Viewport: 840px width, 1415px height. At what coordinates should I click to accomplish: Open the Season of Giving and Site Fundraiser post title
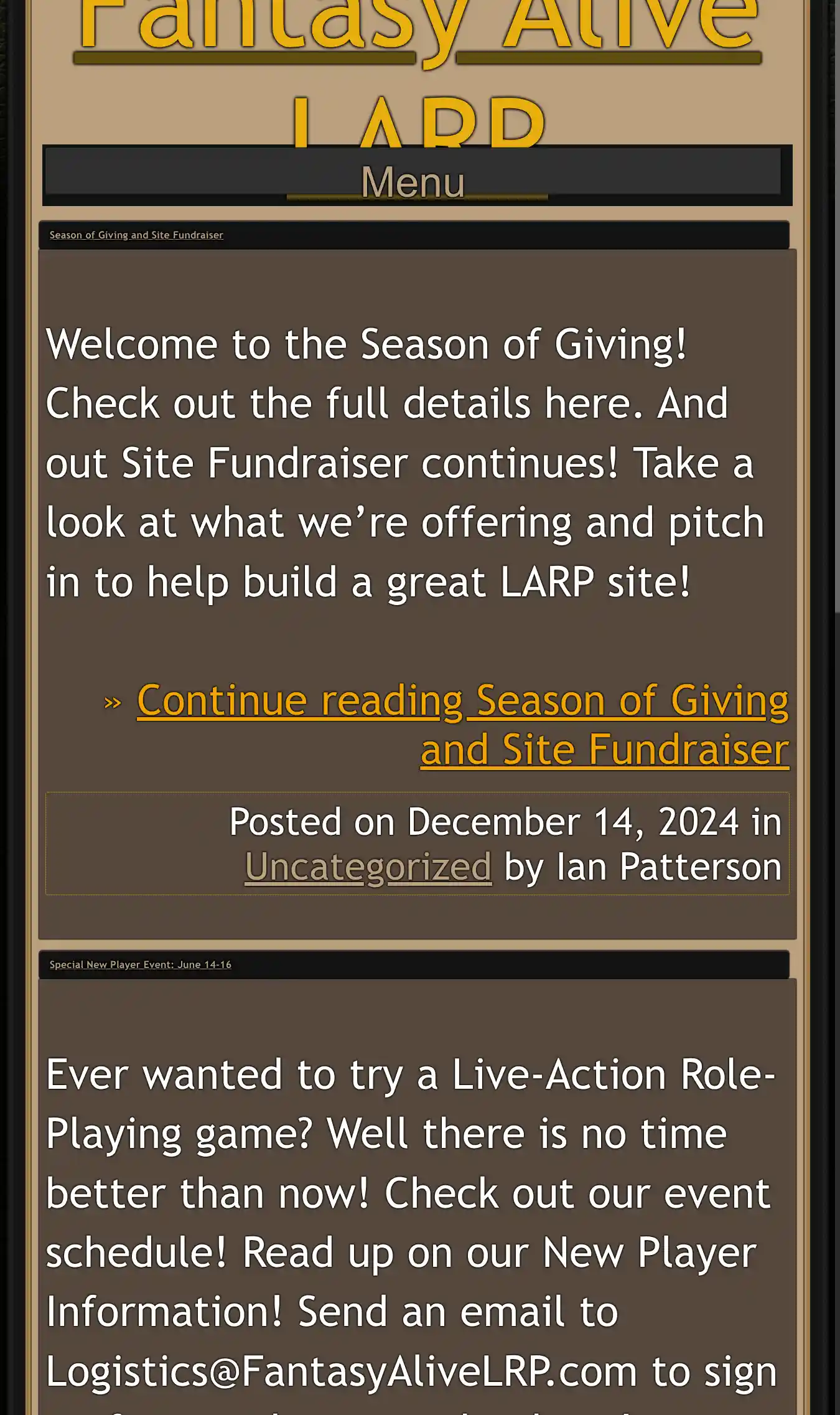coord(136,235)
